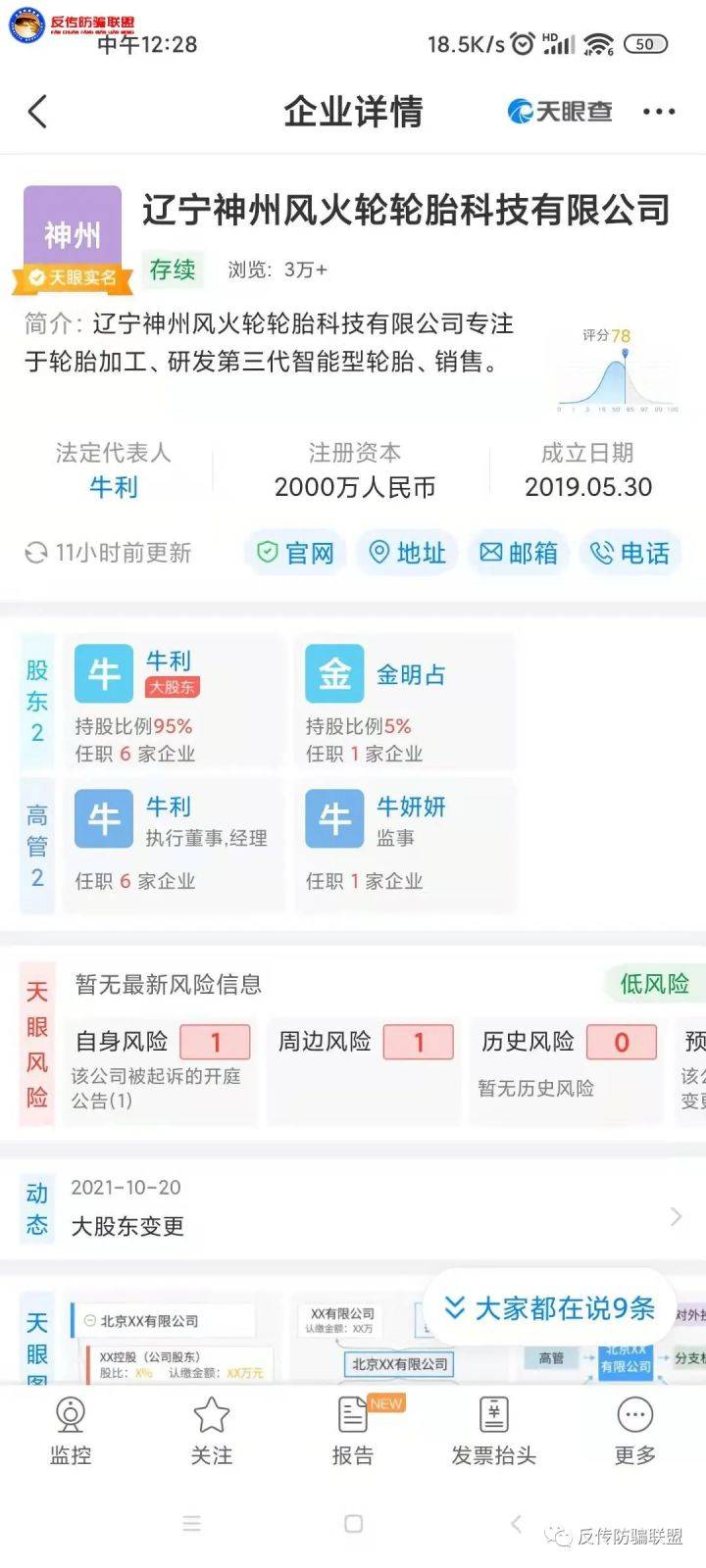Tap the 地址 address chip
The height and width of the screenshot is (1568, 706).
[407, 553]
